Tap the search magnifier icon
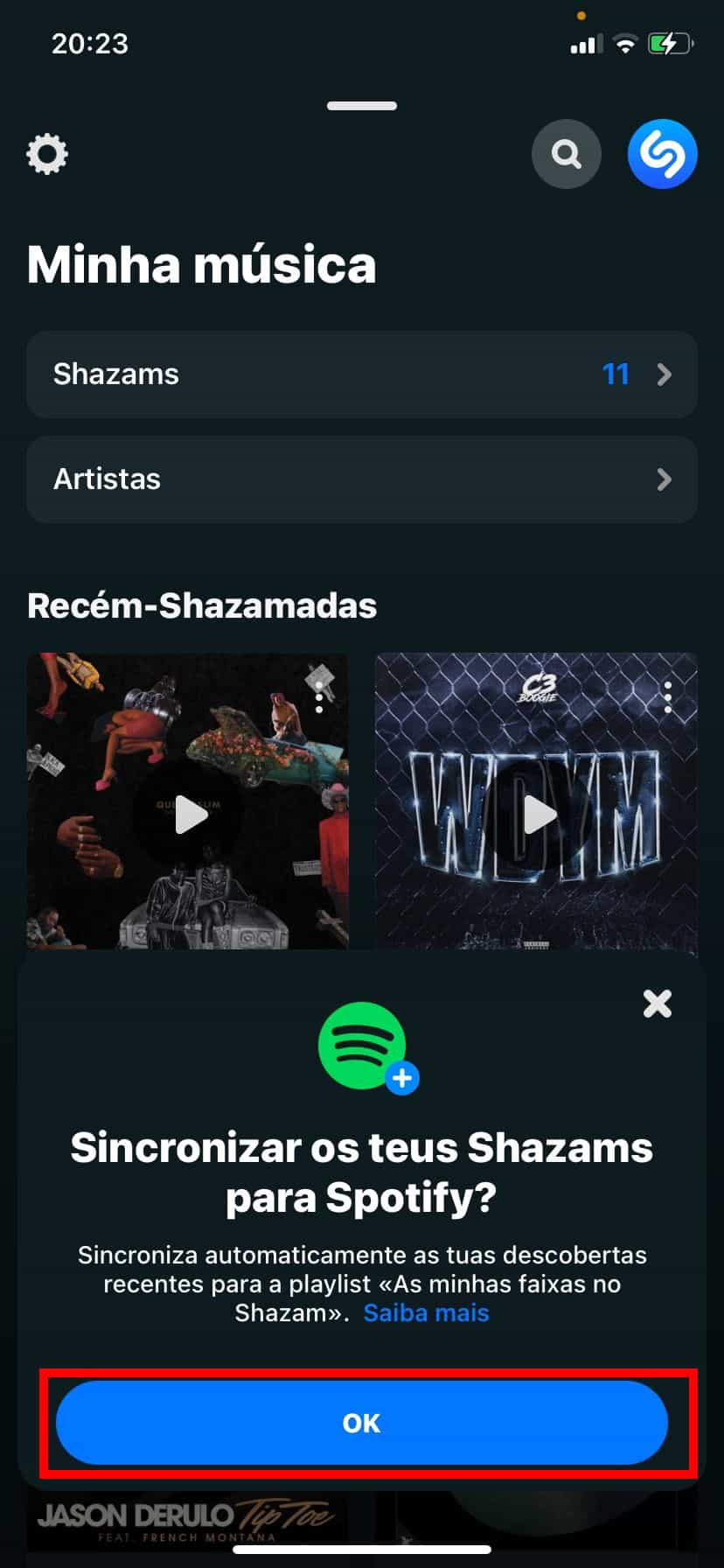This screenshot has width=724, height=1568. click(x=567, y=154)
